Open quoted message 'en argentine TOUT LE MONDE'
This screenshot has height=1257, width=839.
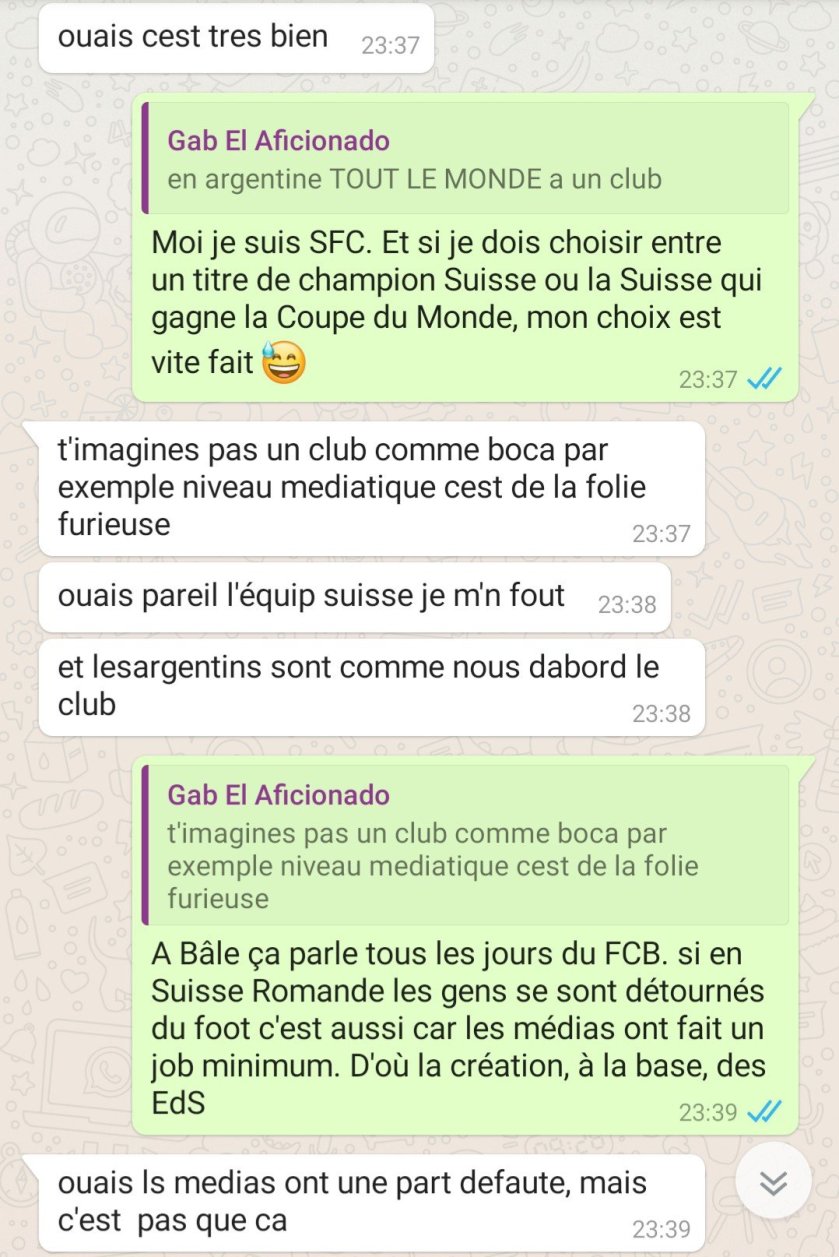[465, 160]
